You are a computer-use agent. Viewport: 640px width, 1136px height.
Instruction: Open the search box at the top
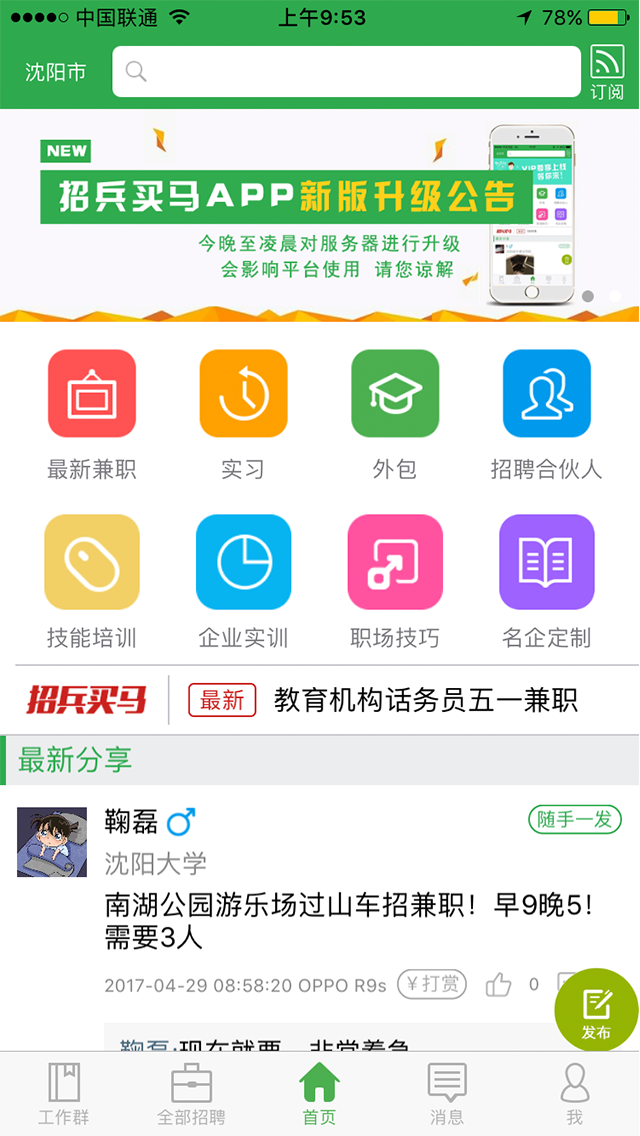[x=346, y=72]
